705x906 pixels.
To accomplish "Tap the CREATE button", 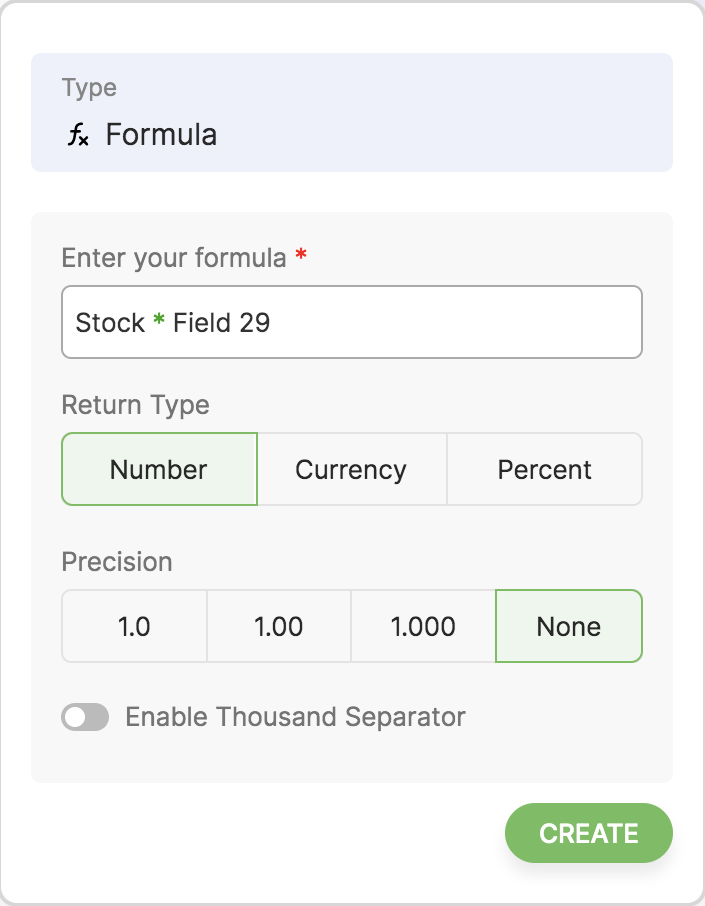I will pos(588,833).
